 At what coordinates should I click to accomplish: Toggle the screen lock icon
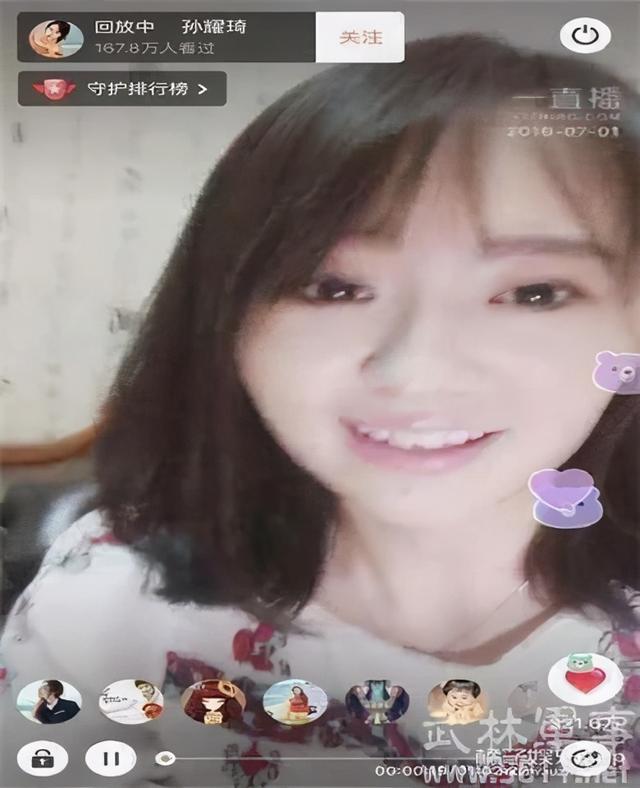point(42,758)
